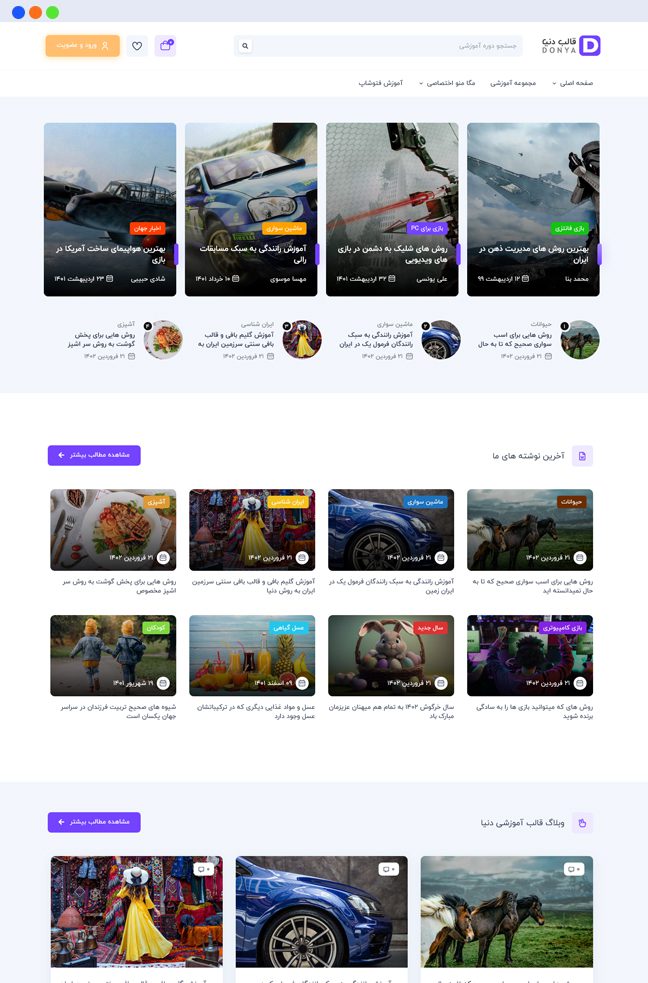Screen dimensions: 648x983
Task: Open the حیوانات horse riding post card
Action: click(x=529, y=530)
